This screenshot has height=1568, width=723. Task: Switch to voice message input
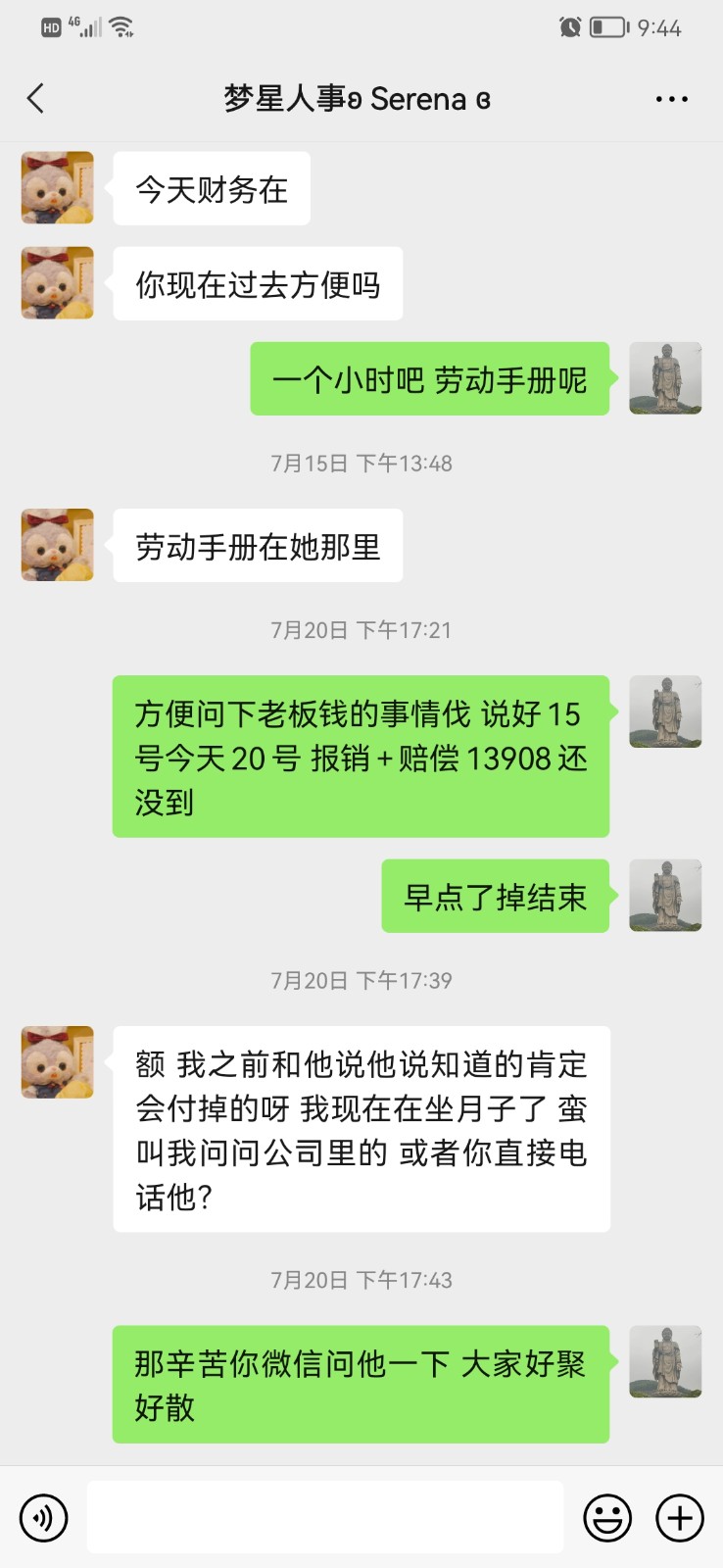pyautogui.click(x=44, y=1518)
